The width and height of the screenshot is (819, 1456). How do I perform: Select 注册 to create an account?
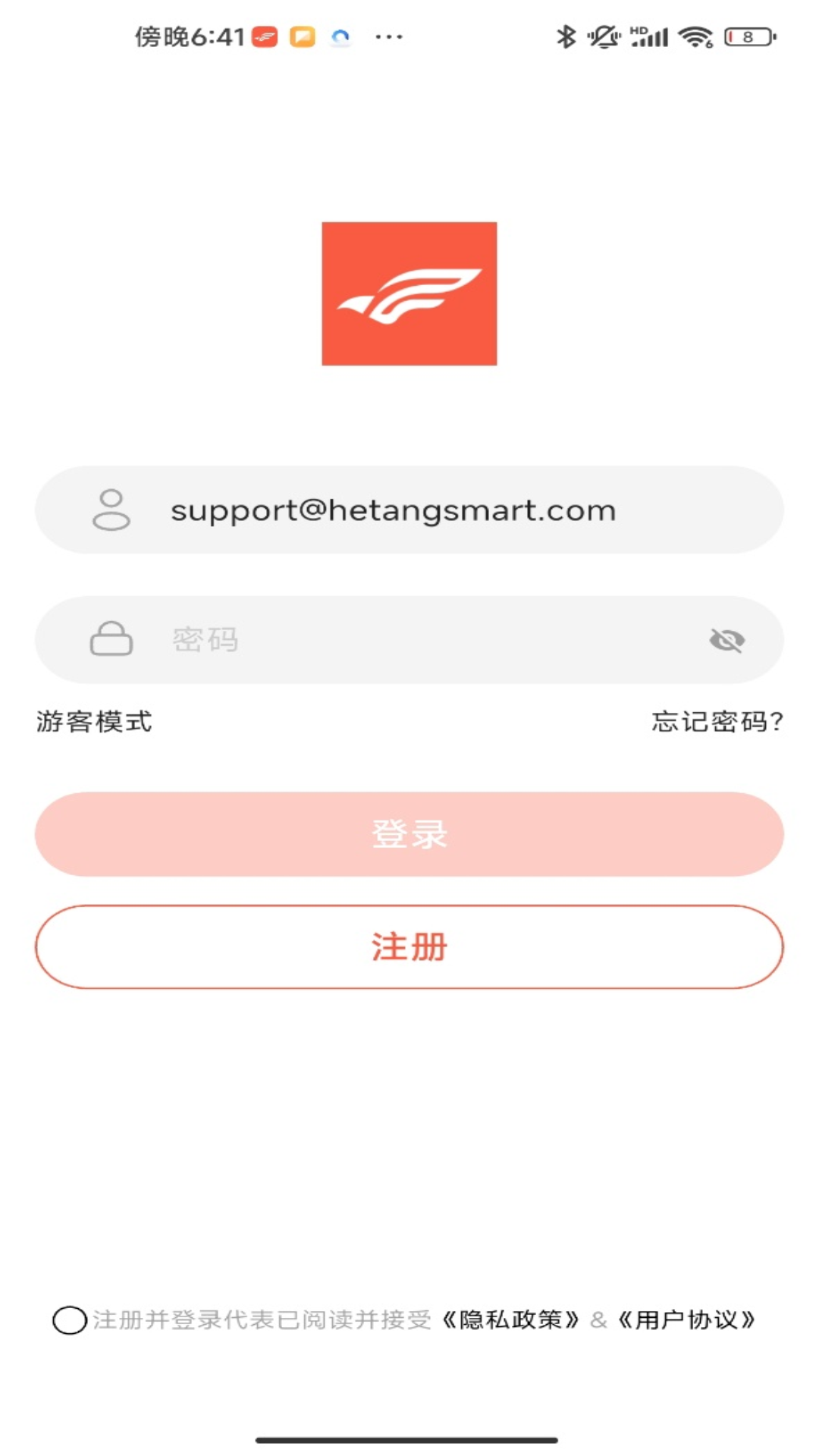(x=409, y=947)
